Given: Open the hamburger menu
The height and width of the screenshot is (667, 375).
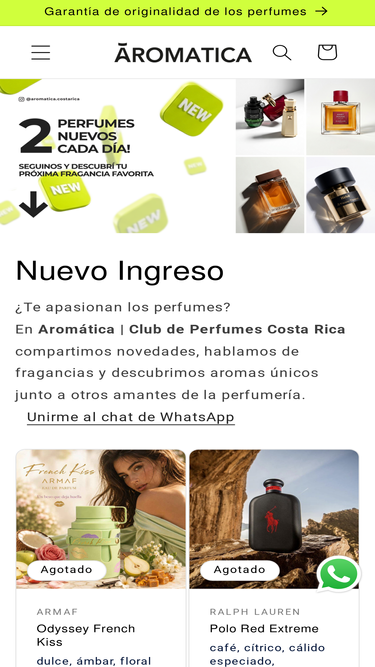Looking at the screenshot, I should pos(41,53).
